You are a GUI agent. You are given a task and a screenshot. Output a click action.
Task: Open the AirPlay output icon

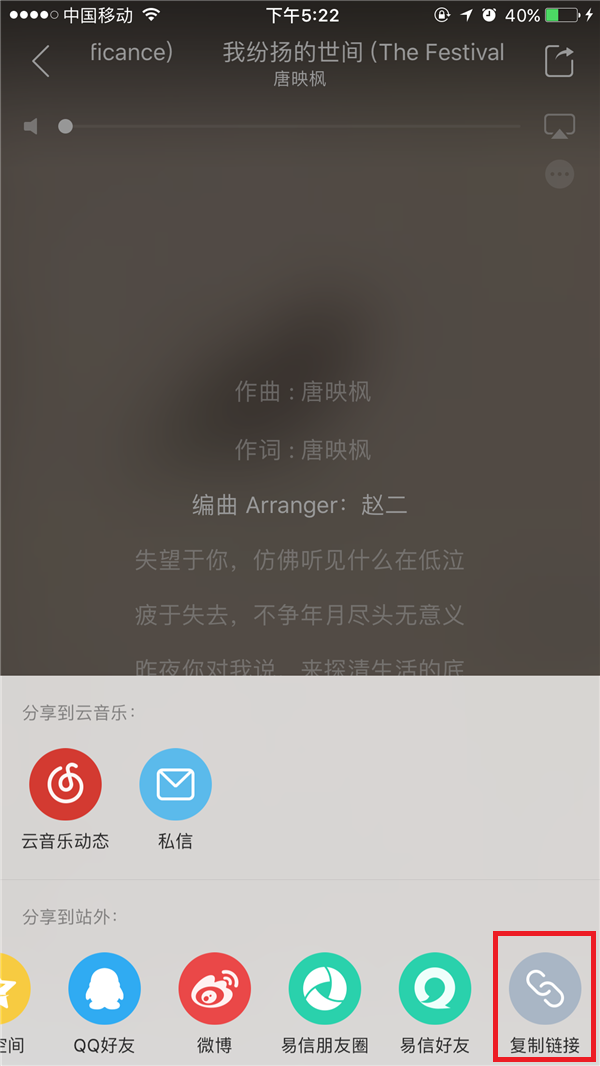559,127
